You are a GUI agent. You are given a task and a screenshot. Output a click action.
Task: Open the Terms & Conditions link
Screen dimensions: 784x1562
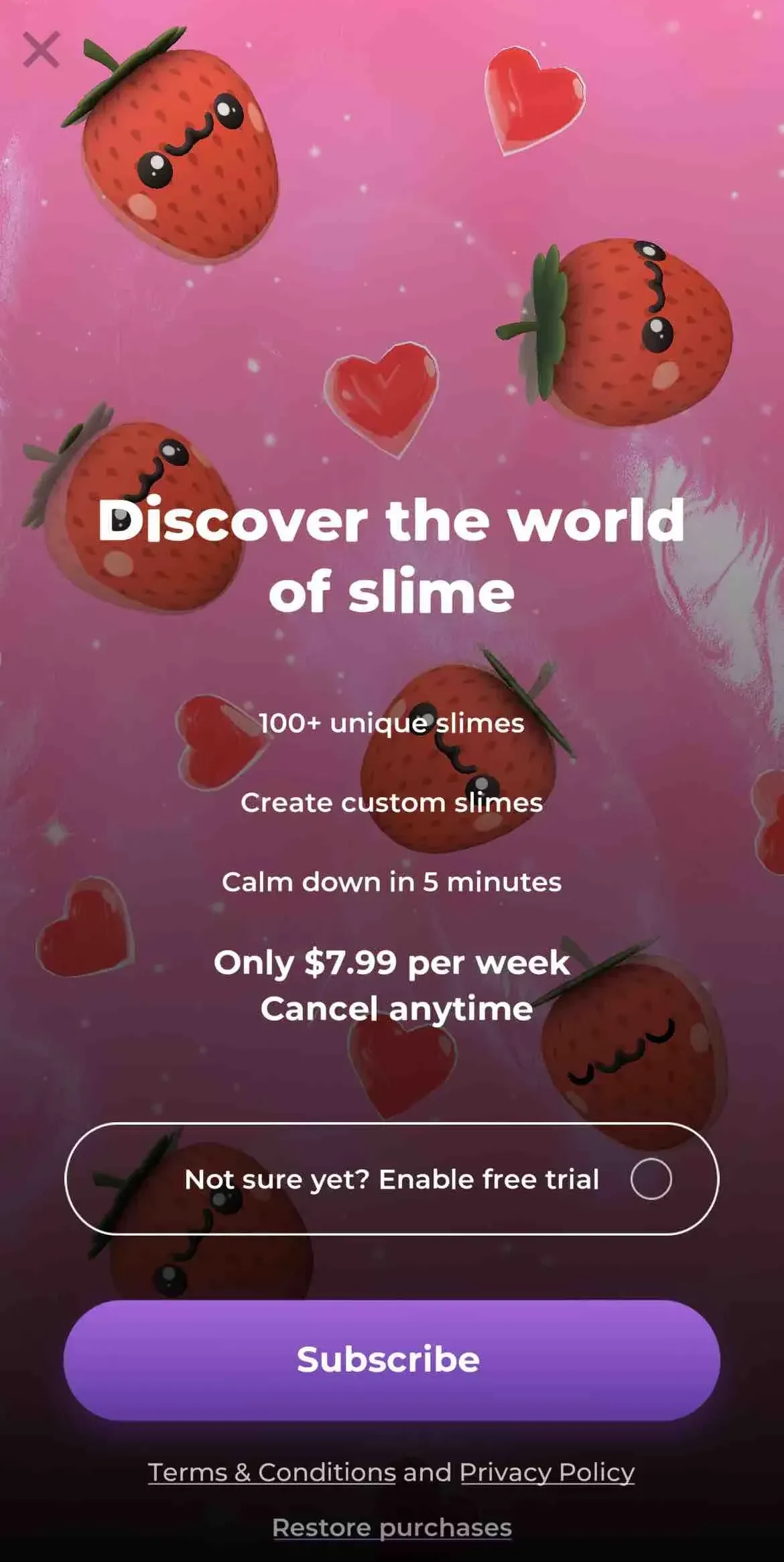pos(272,1473)
